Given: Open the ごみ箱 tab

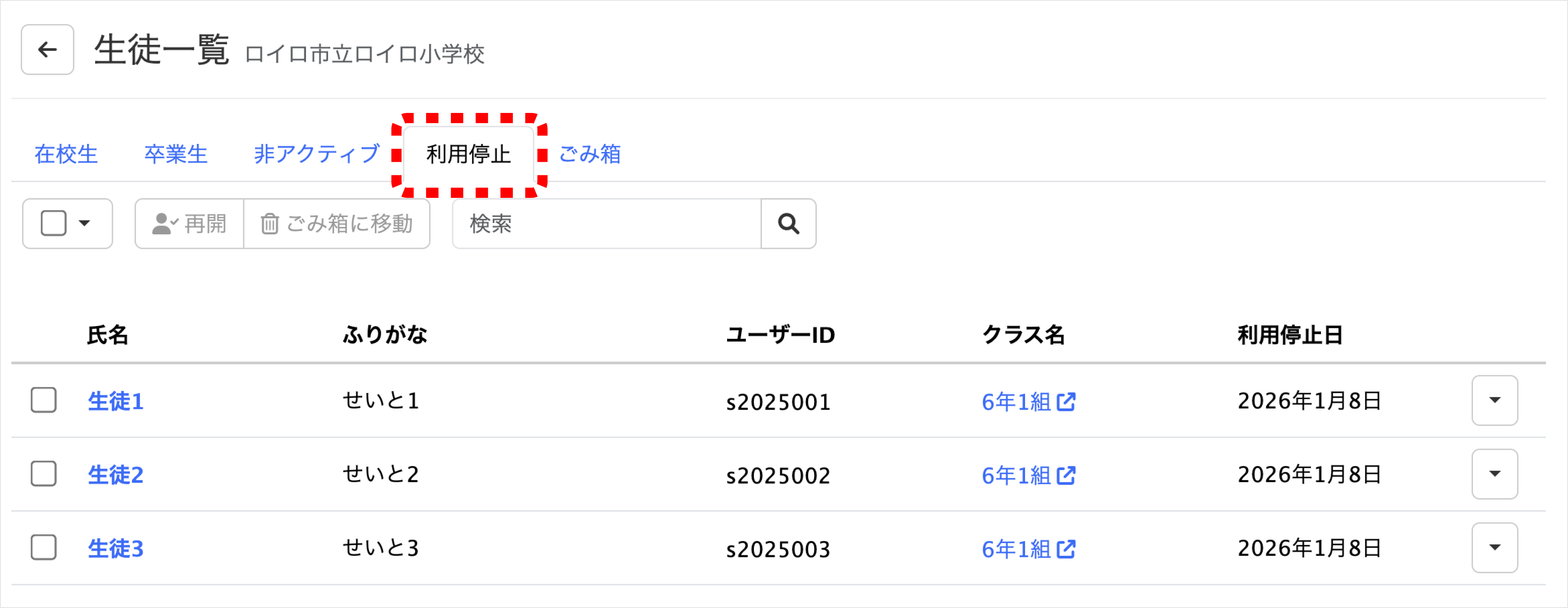Looking at the screenshot, I should 589,154.
